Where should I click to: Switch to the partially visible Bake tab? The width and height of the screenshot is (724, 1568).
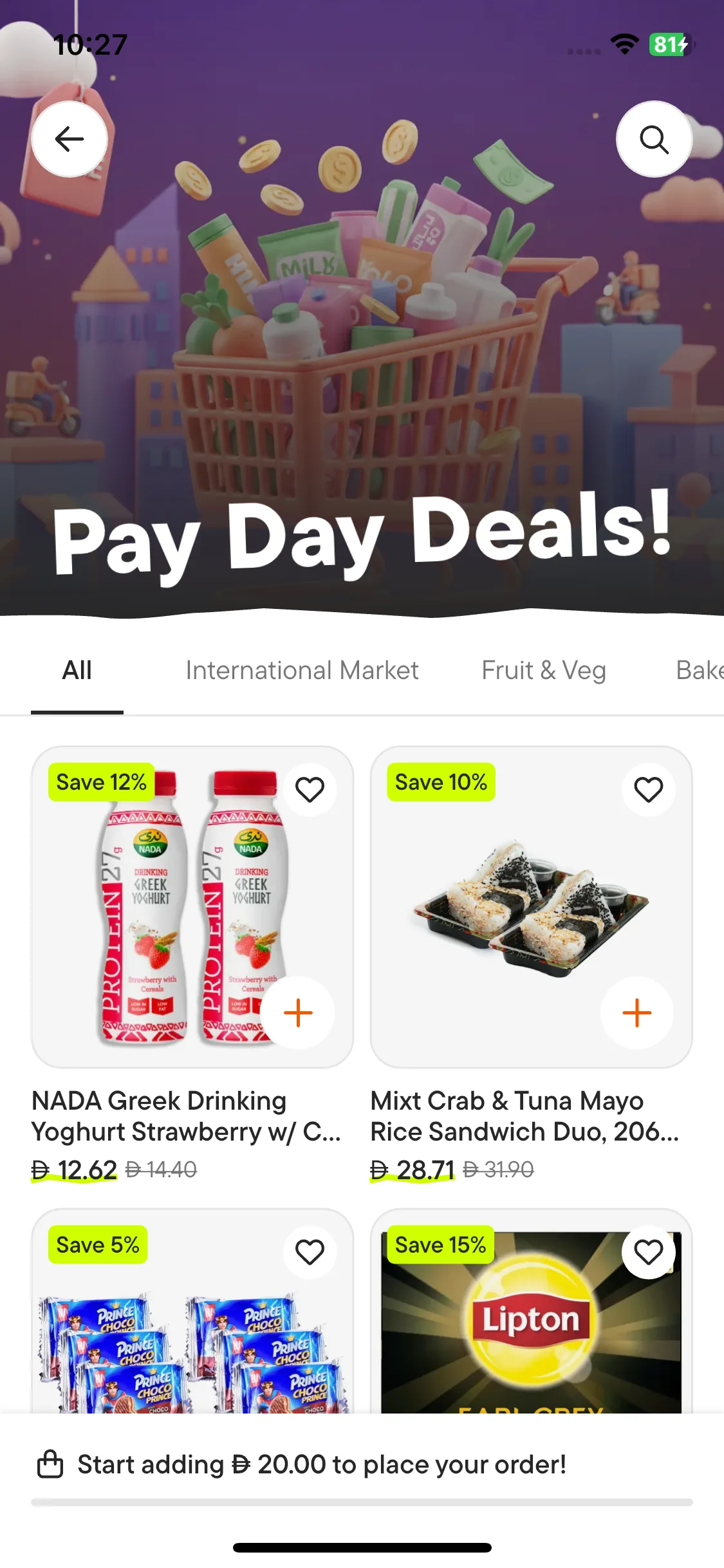pyautogui.click(x=699, y=671)
